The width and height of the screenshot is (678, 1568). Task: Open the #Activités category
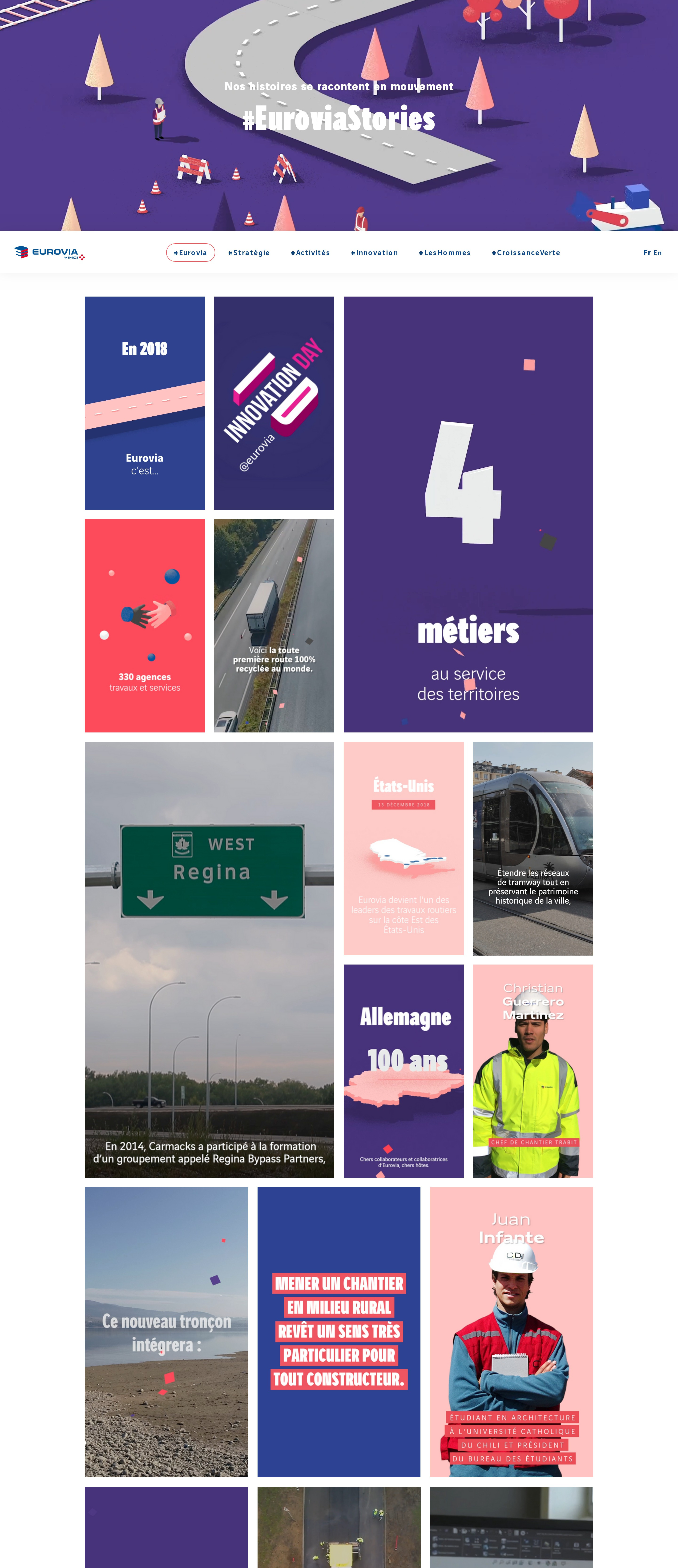(x=310, y=253)
